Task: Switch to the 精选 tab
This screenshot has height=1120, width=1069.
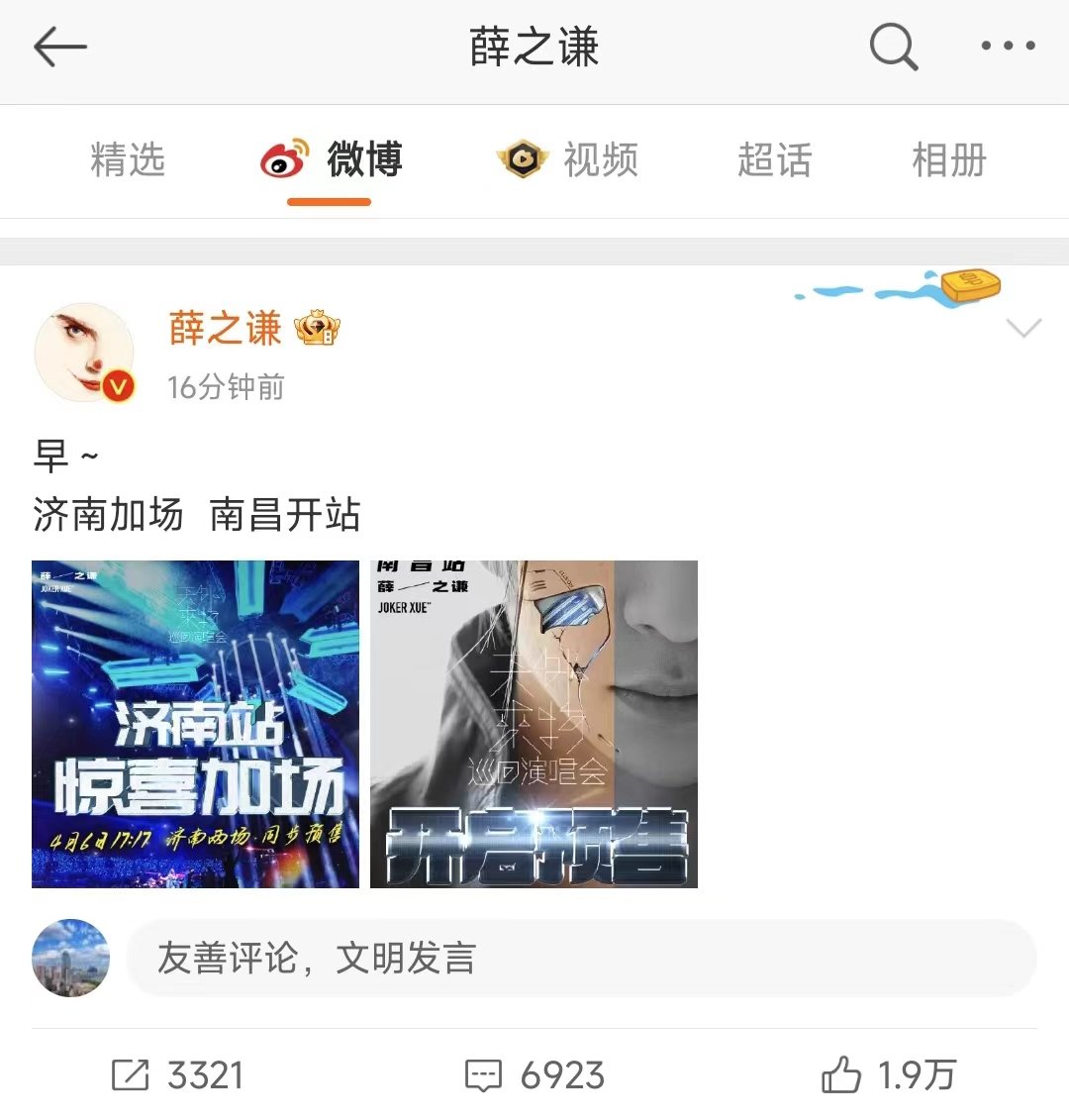Action: [128, 160]
